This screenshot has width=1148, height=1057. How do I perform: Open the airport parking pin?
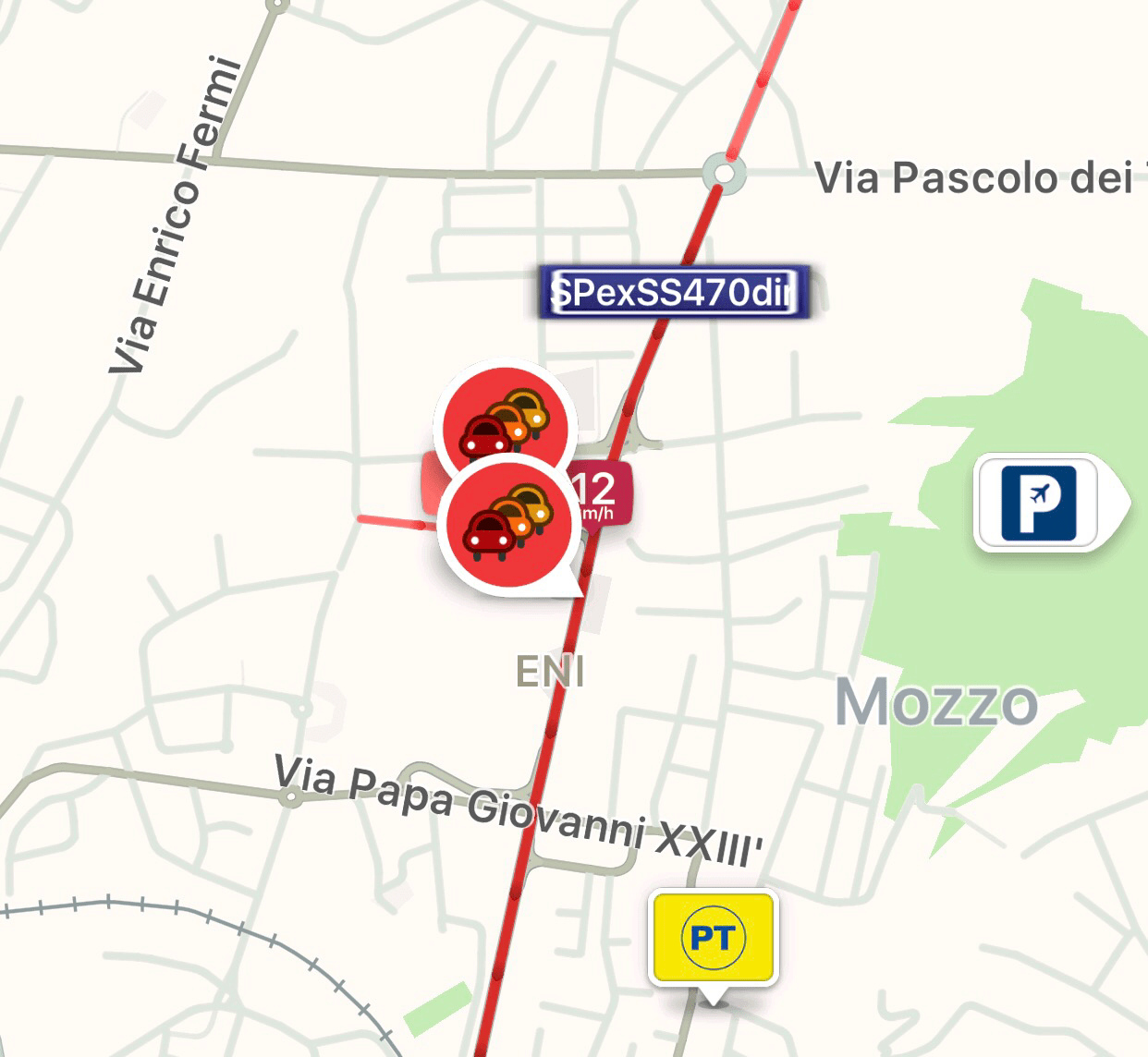1039,501
